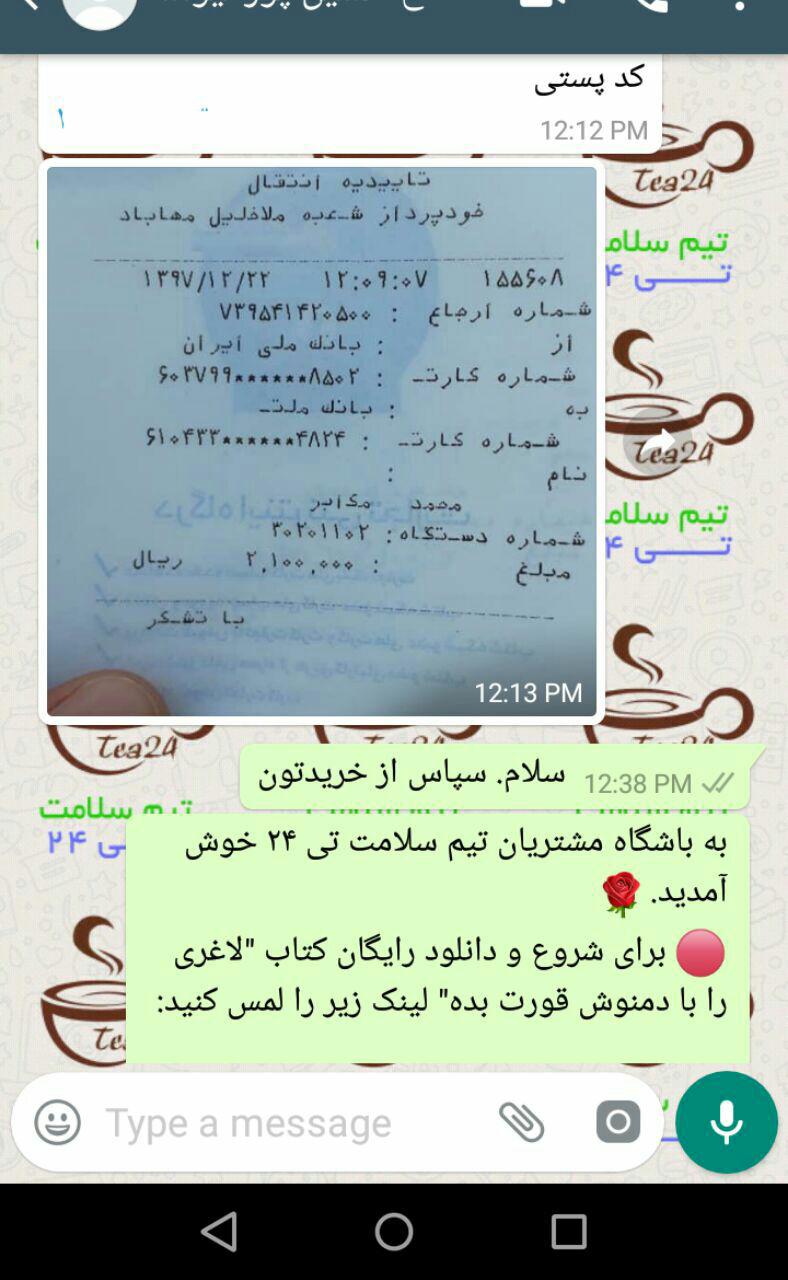Tap the microphone voice message button
Viewport: 788px width, 1280px height.
[726, 1122]
